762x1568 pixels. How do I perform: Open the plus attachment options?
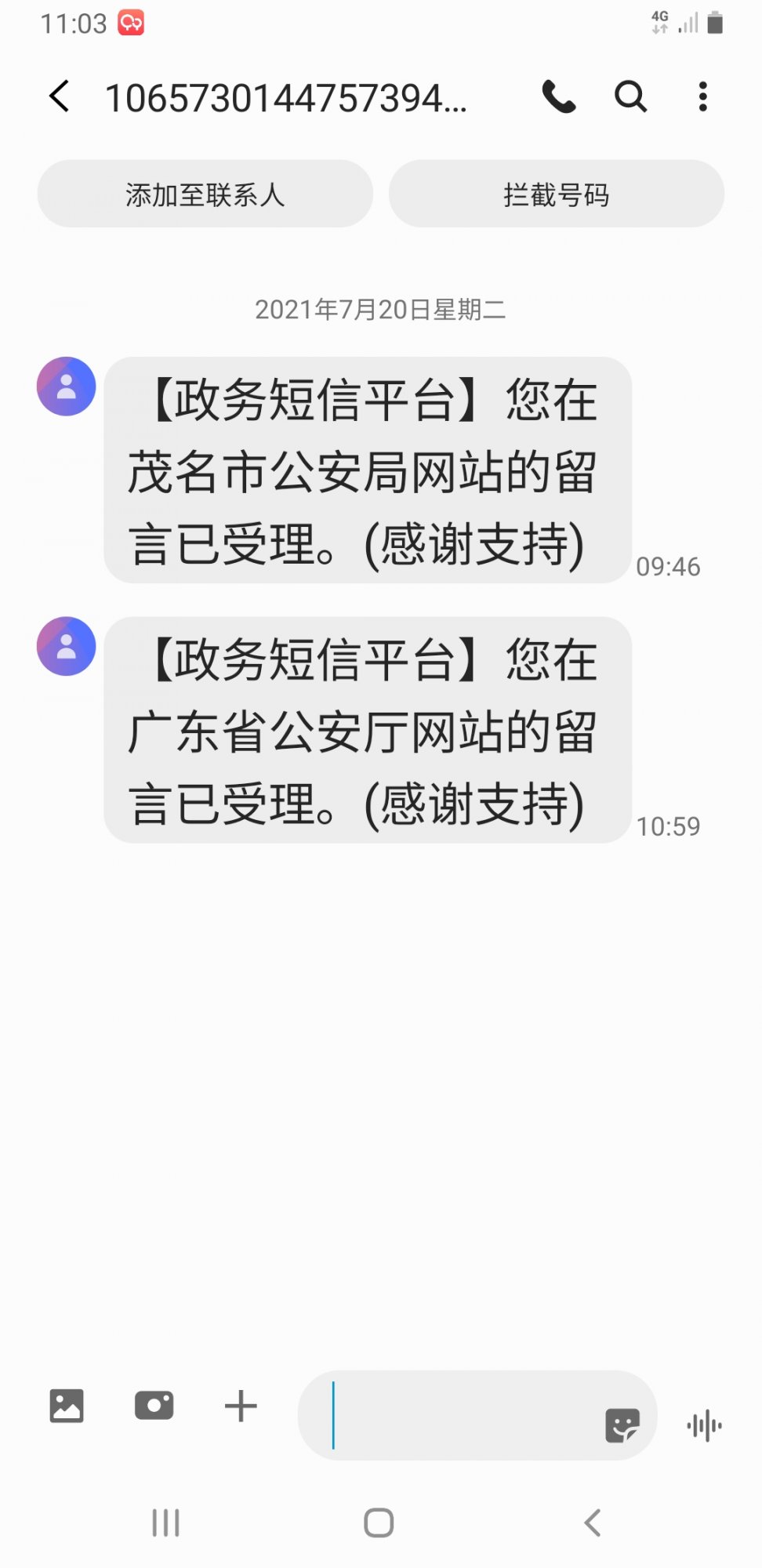[241, 1406]
